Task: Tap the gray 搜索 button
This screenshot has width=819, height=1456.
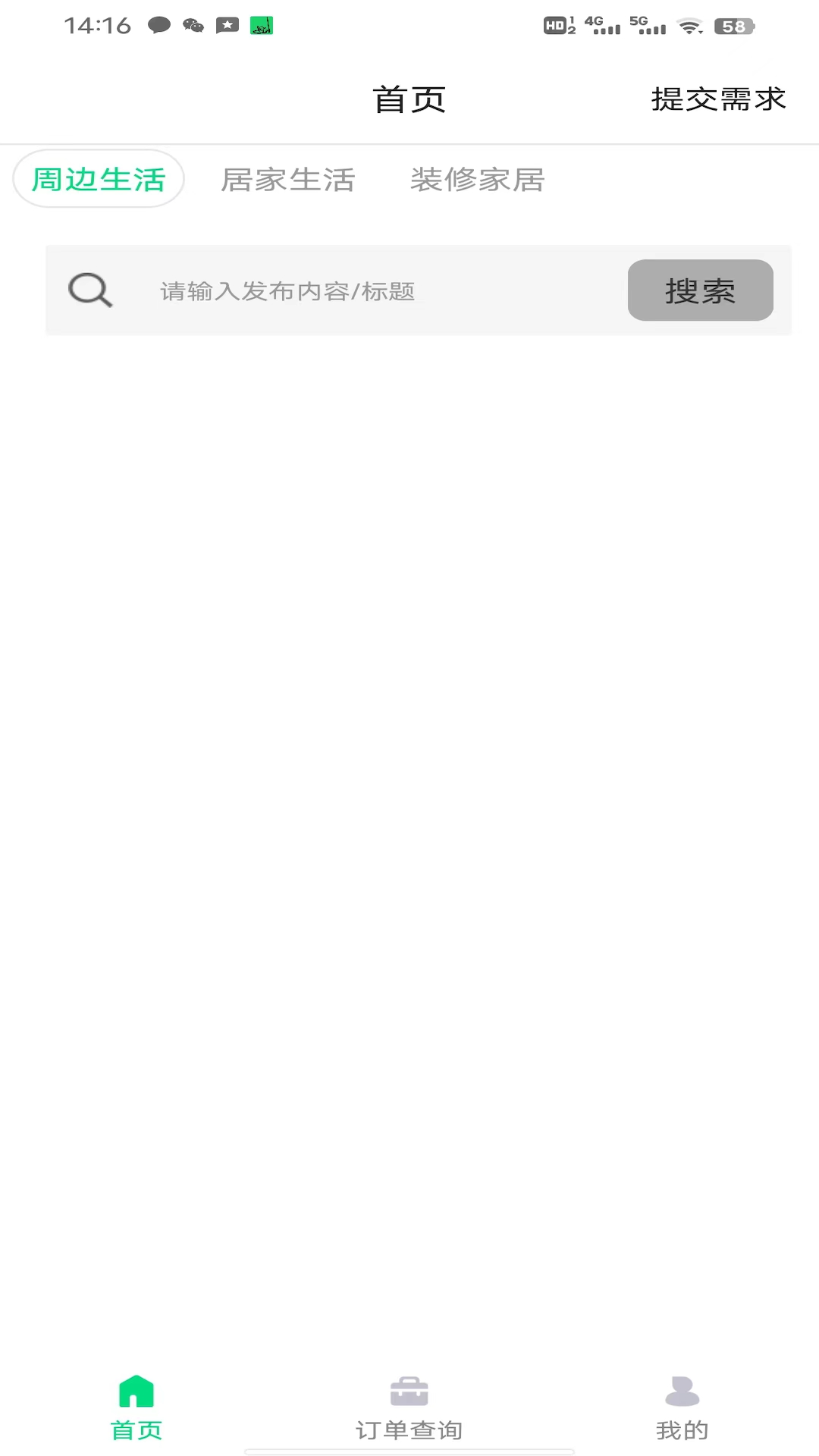Action: (x=700, y=290)
